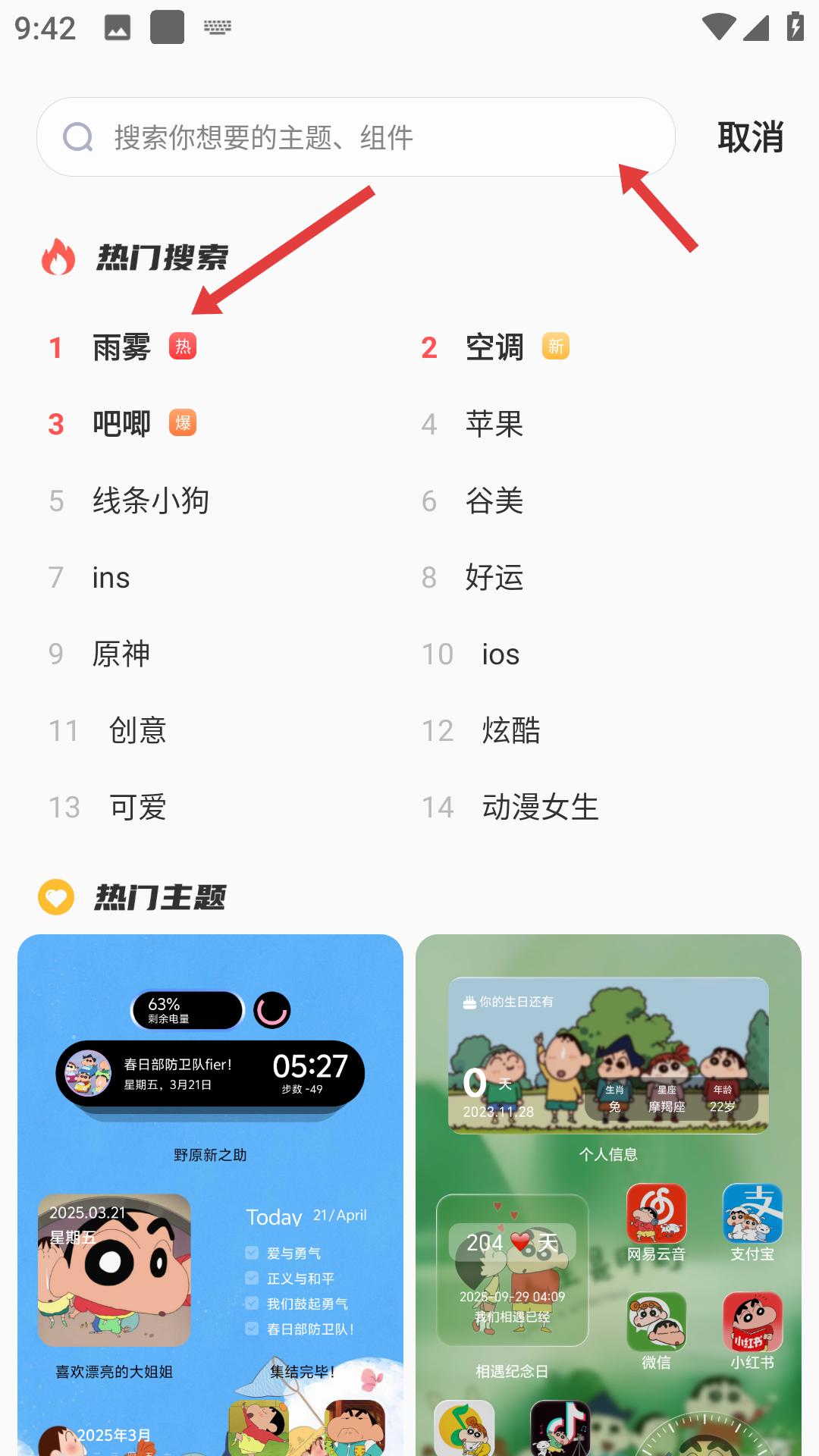Choose trending search 空调
The image size is (819, 1456).
point(494,348)
